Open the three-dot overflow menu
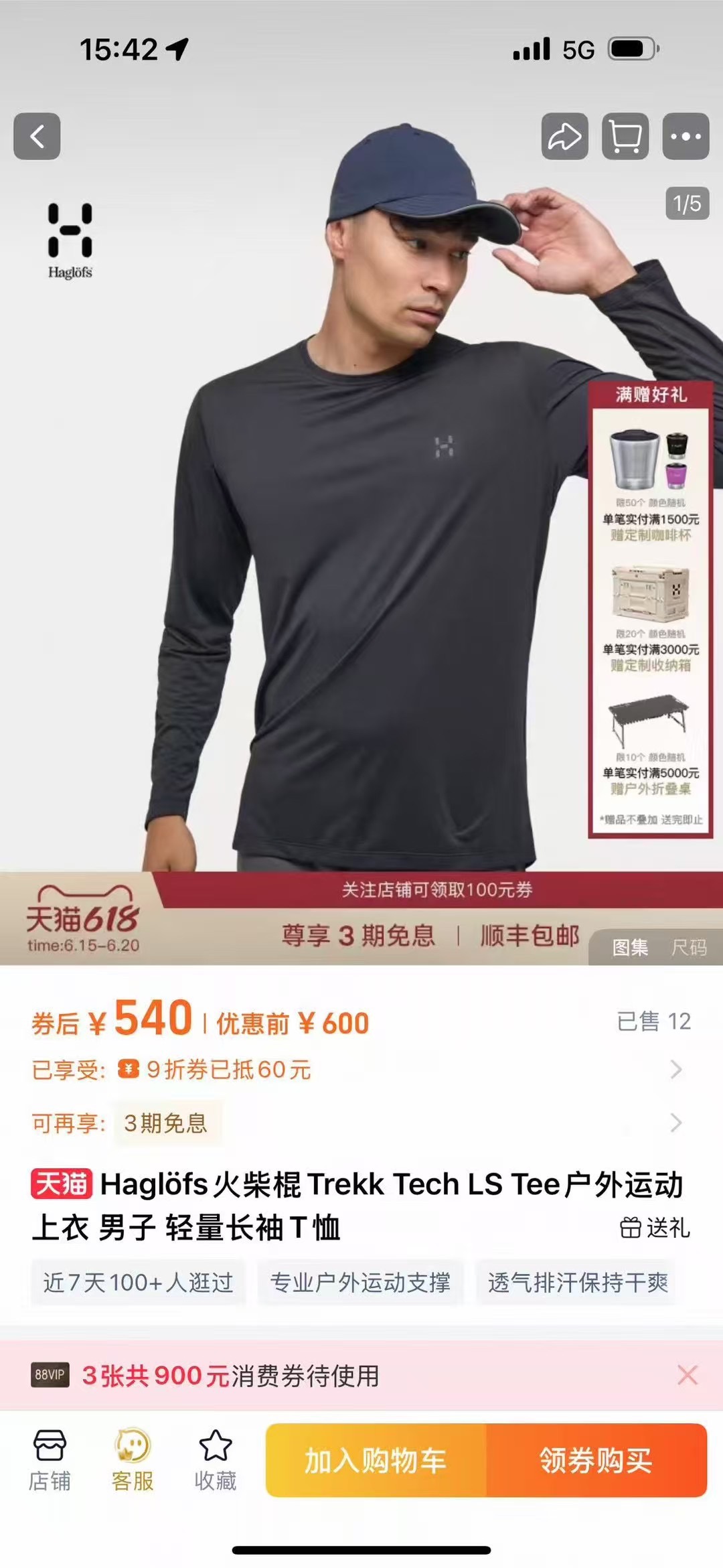 pyautogui.click(x=686, y=136)
